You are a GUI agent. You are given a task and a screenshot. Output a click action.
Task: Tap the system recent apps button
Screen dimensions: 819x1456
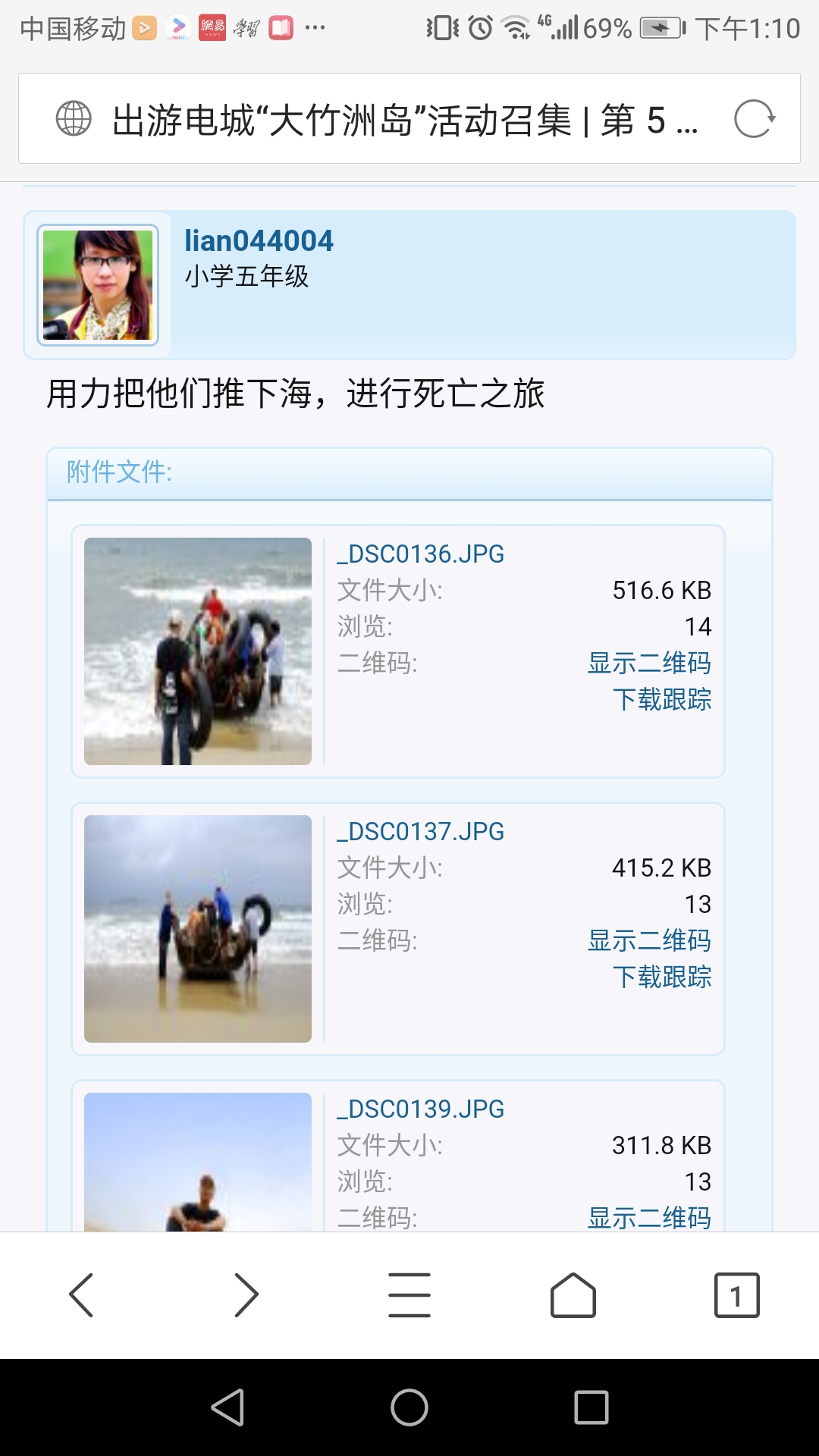click(x=591, y=1408)
